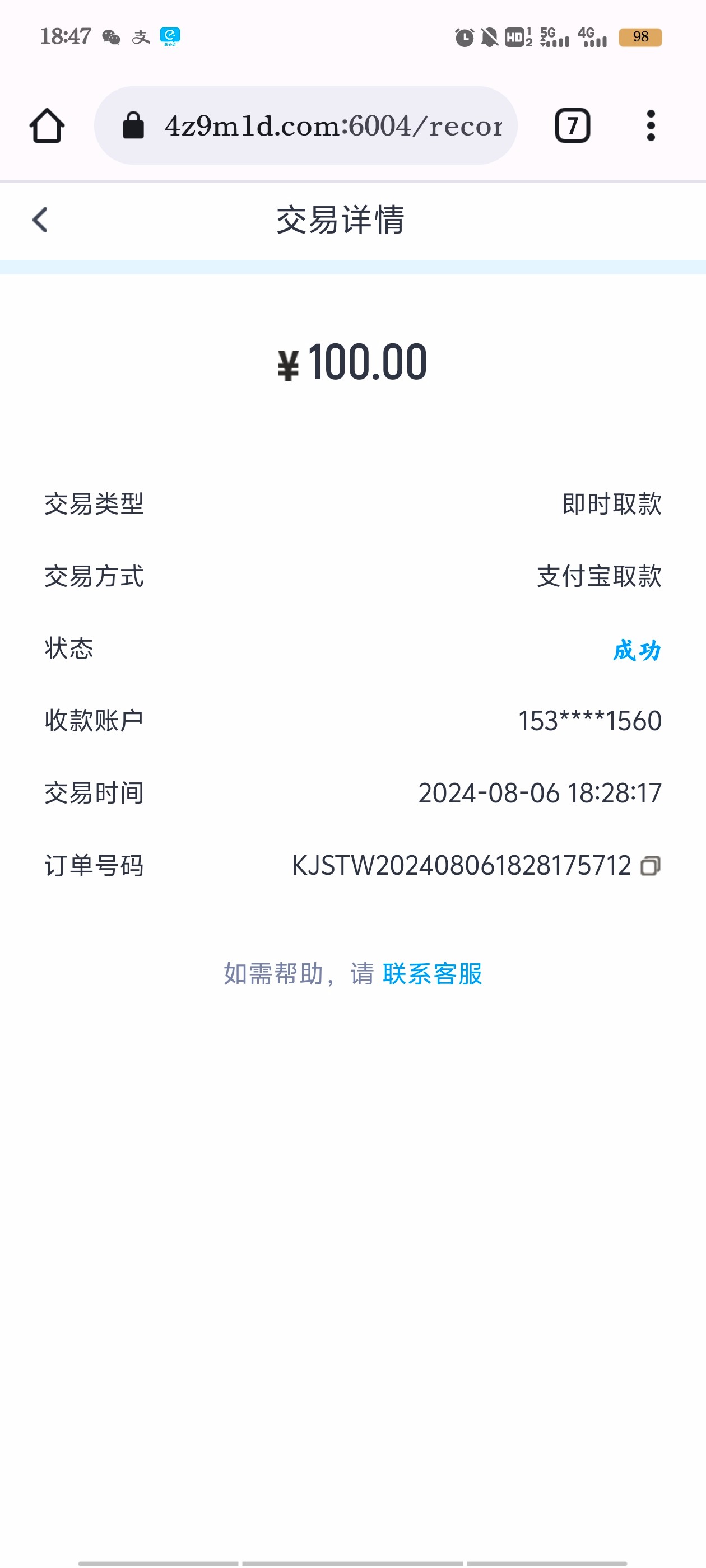Go back from the 交易详情 page

click(40, 220)
